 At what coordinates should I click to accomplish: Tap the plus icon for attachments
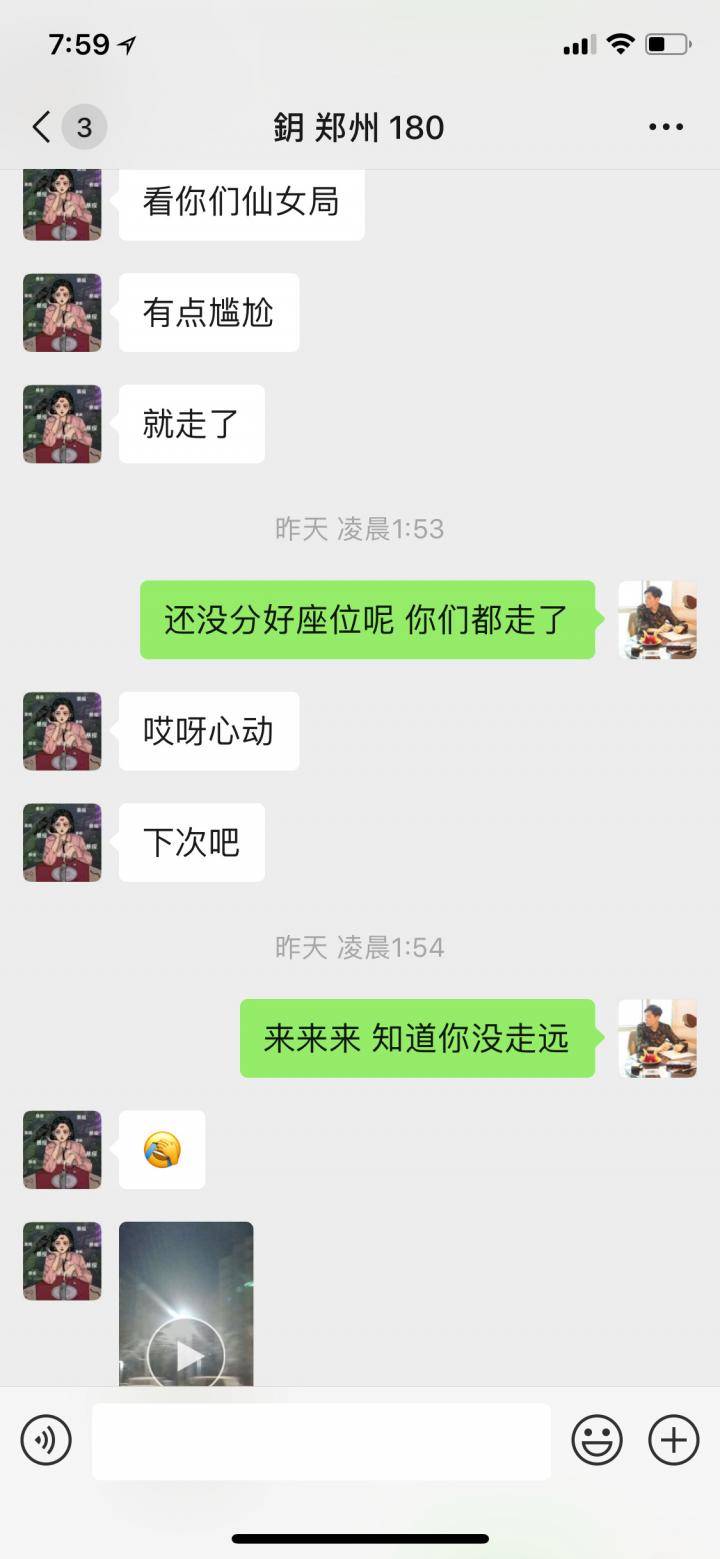pos(672,1440)
